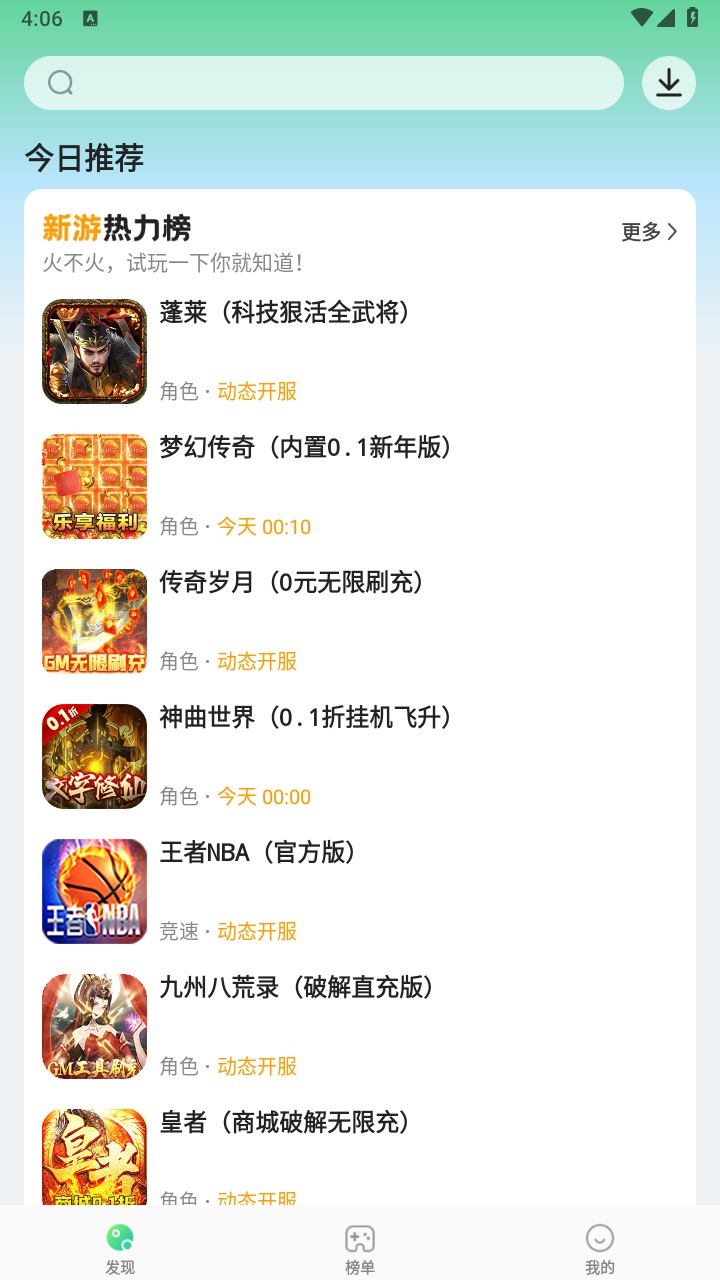The image size is (720, 1280).
Task: Tap the search input field
Action: [x=322, y=83]
